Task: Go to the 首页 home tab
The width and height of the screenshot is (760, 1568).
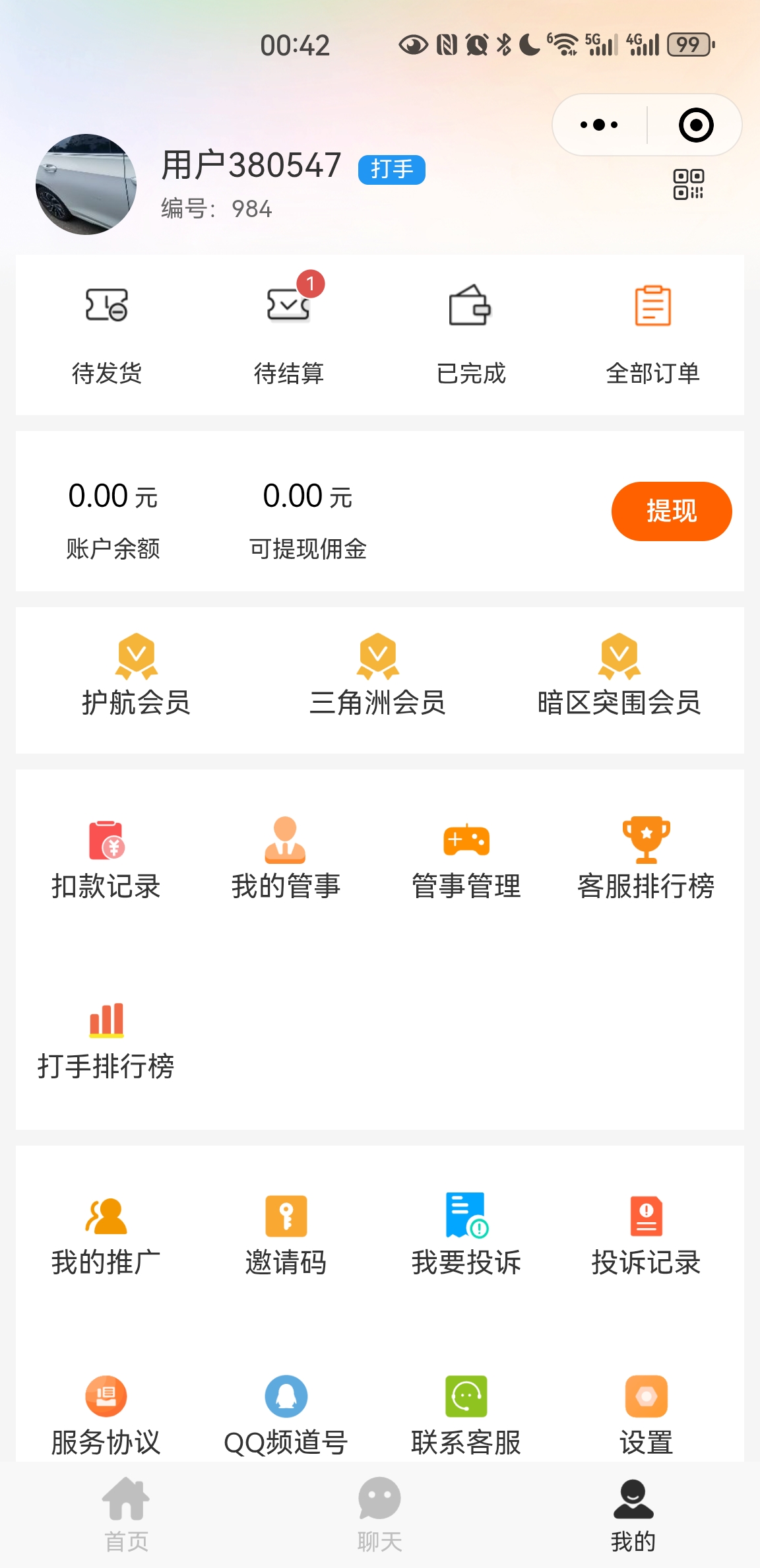Action: tap(127, 1511)
